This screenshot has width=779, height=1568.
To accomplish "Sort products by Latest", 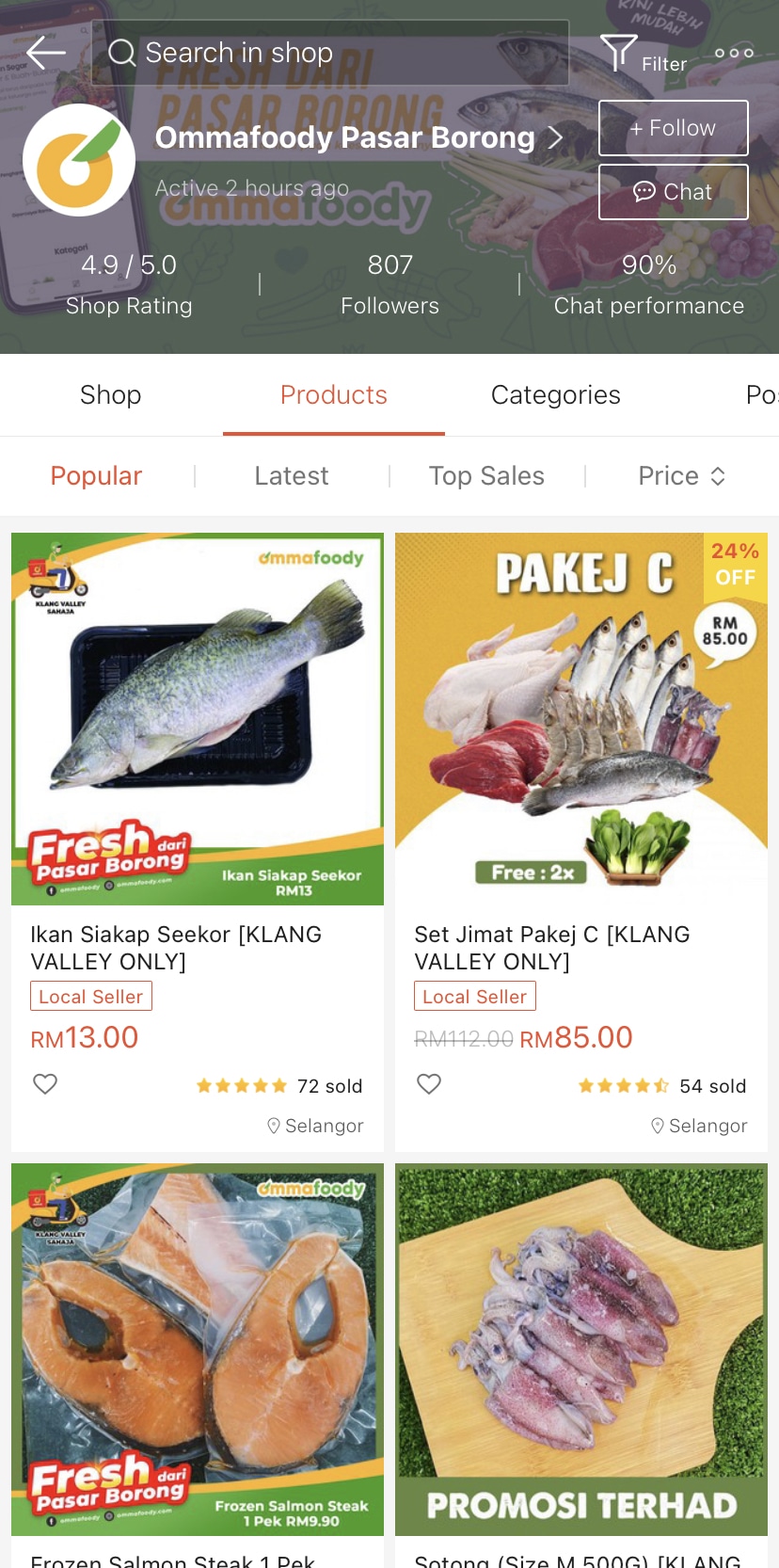I will (x=291, y=476).
